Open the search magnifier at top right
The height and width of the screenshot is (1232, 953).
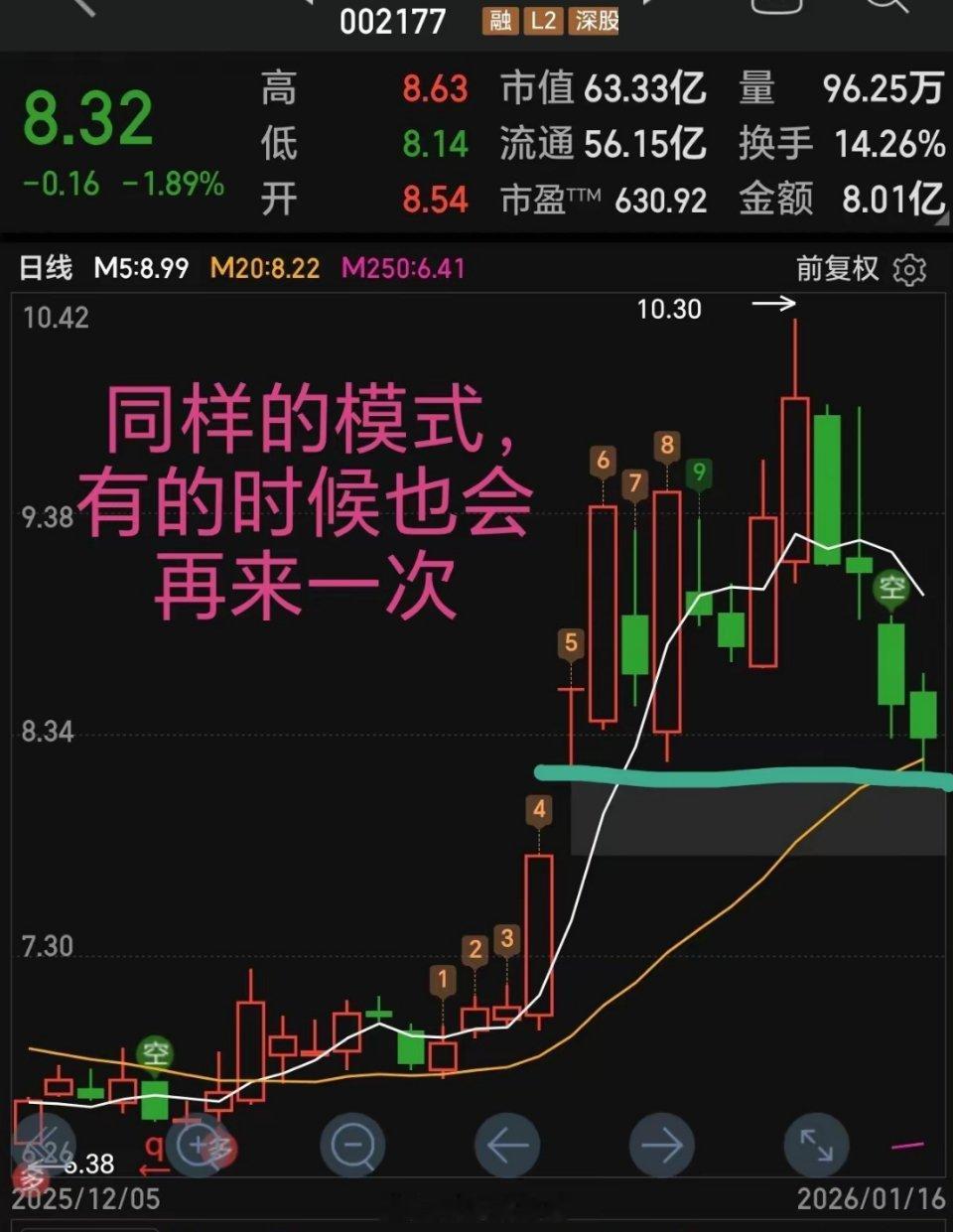(x=886, y=10)
